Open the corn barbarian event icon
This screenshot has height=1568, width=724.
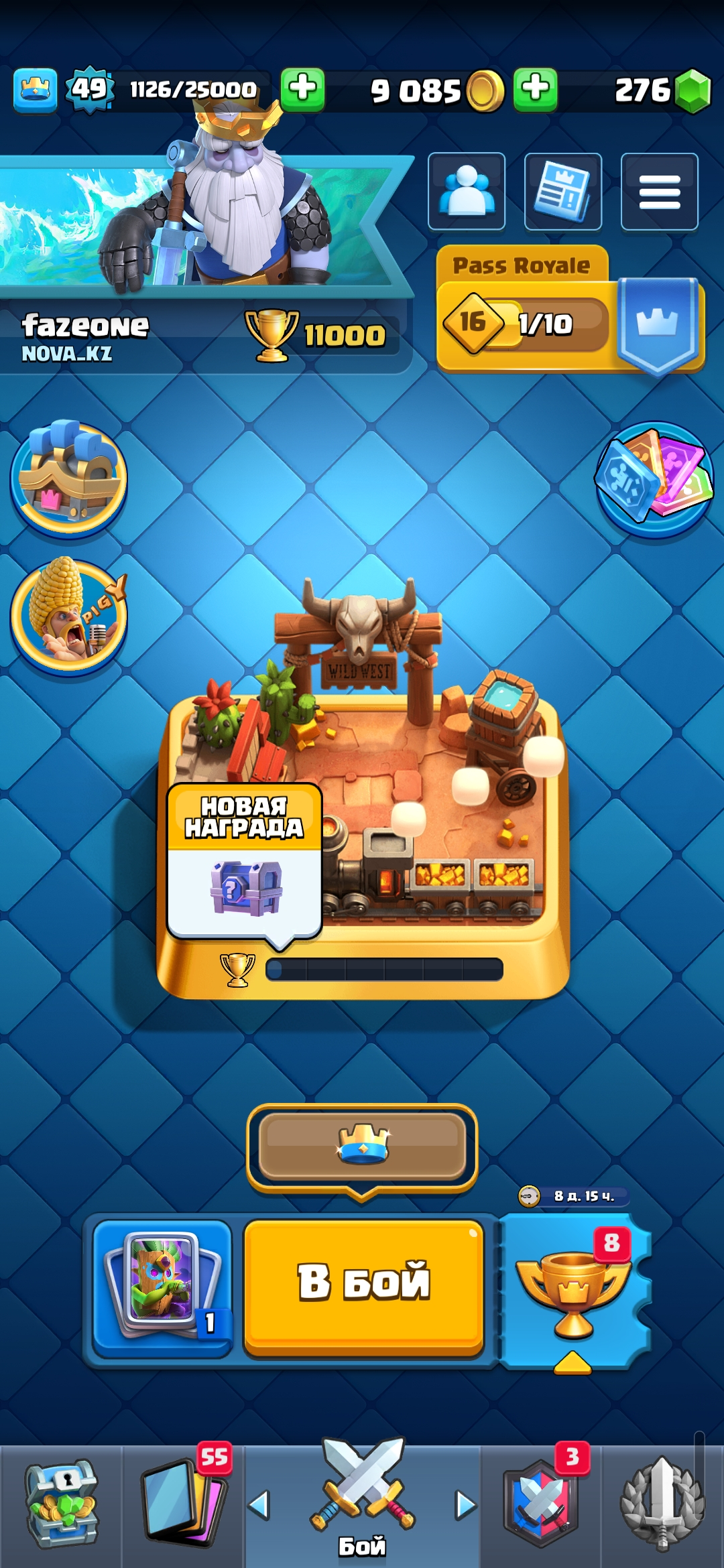[x=68, y=615]
